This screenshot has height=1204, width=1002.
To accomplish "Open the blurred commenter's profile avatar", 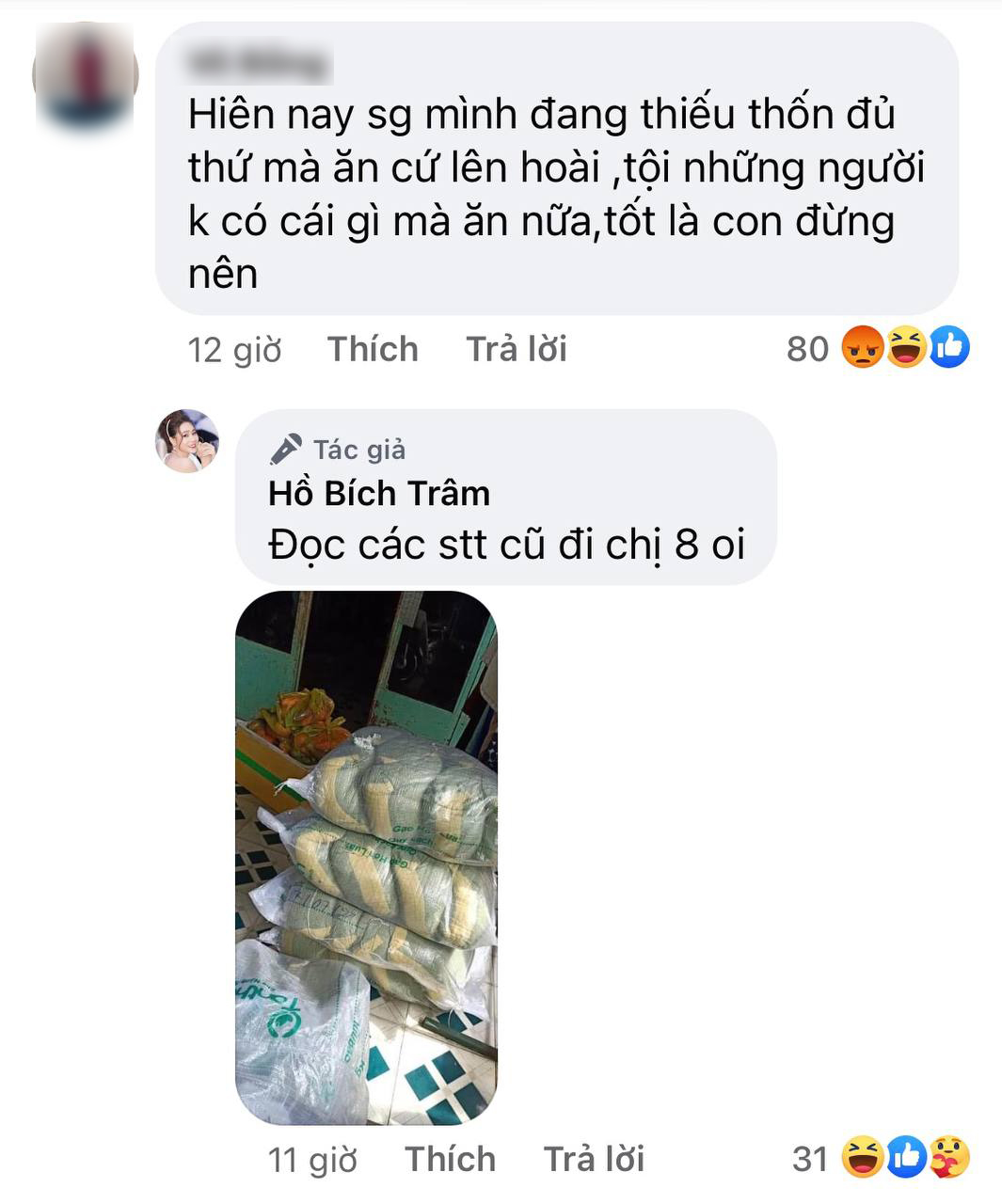I will (85, 75).
